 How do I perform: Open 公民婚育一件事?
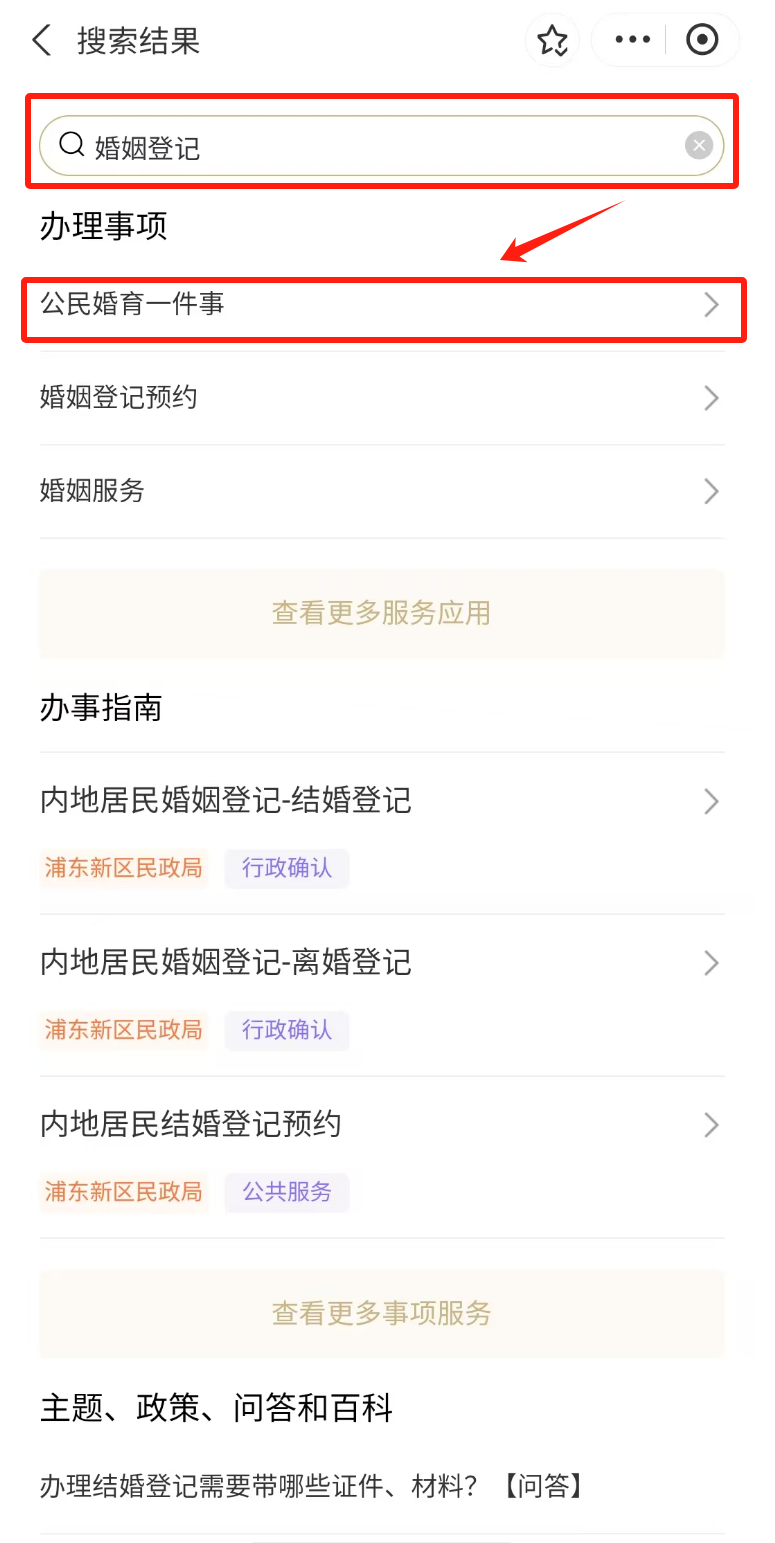(380, 304)
